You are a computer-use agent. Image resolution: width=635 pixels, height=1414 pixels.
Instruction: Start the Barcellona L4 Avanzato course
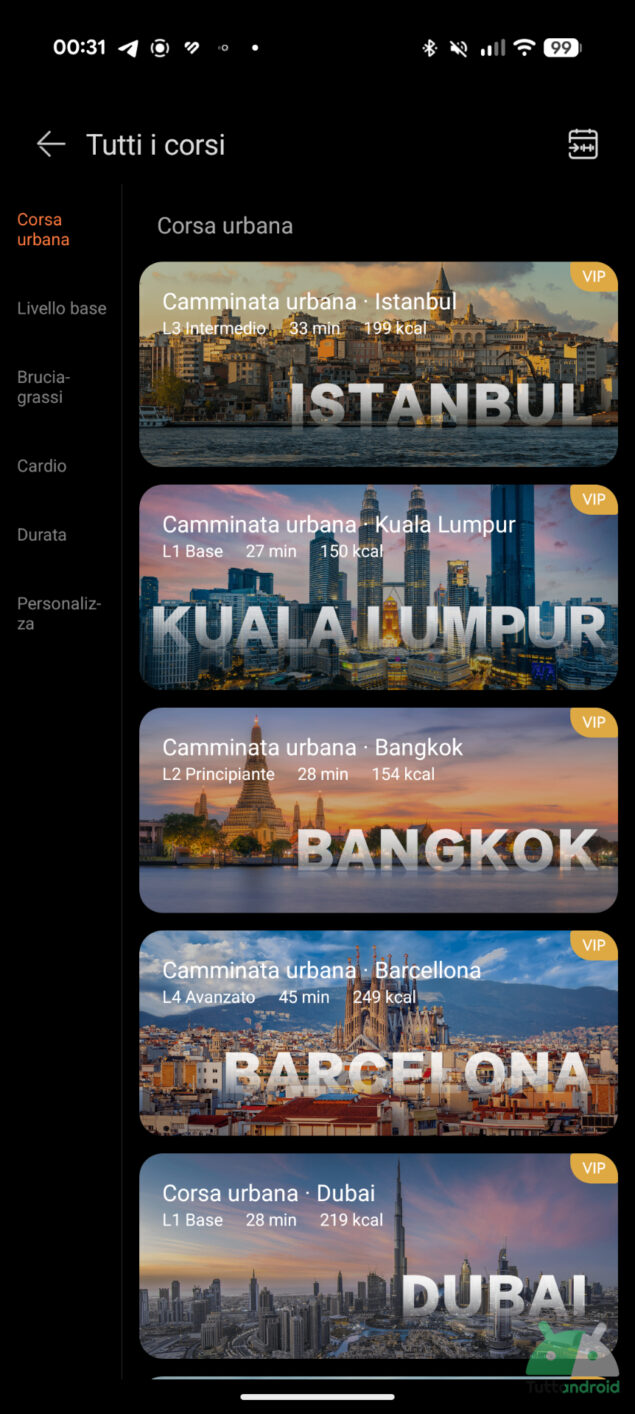coord(378,1033)
